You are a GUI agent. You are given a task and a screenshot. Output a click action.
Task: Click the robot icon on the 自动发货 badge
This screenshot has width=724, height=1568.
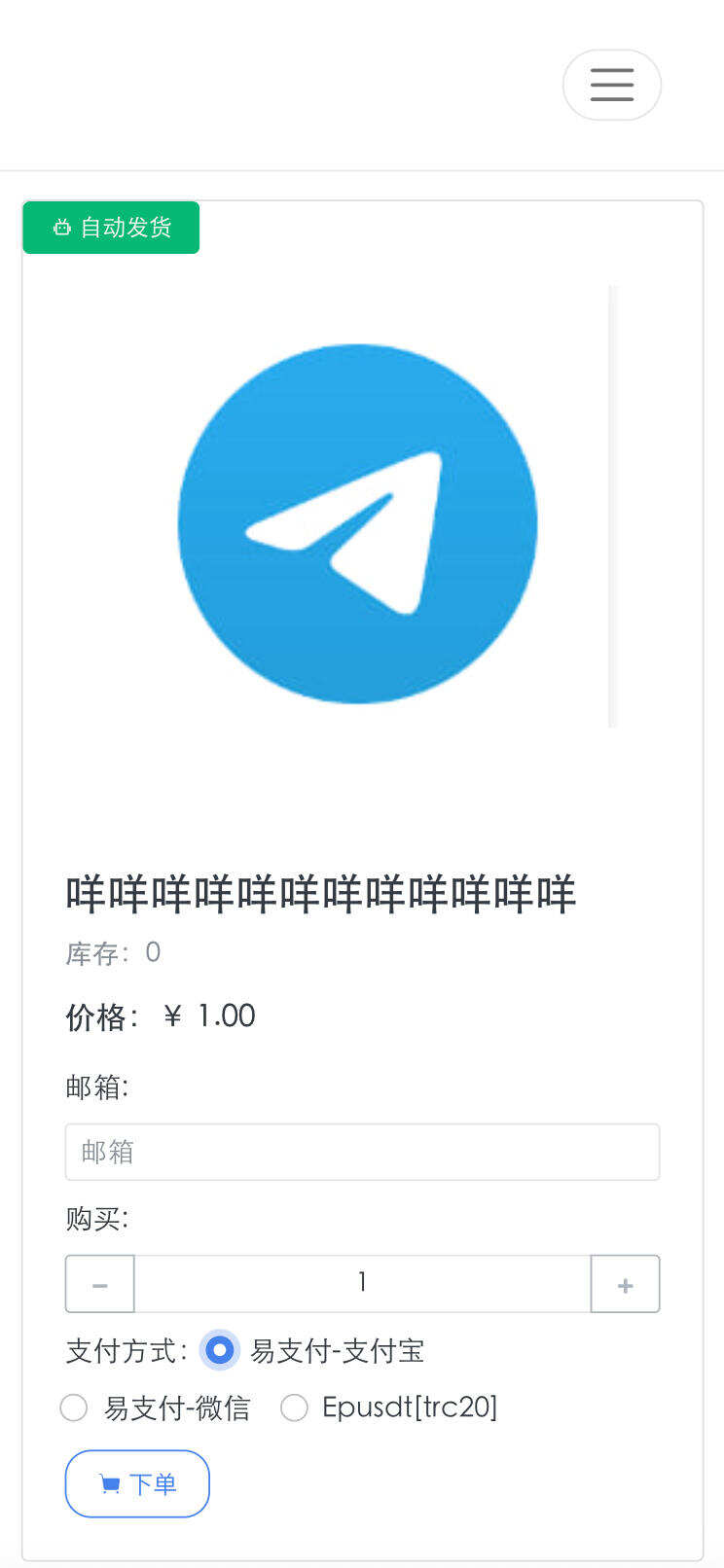tap(61, 227)
